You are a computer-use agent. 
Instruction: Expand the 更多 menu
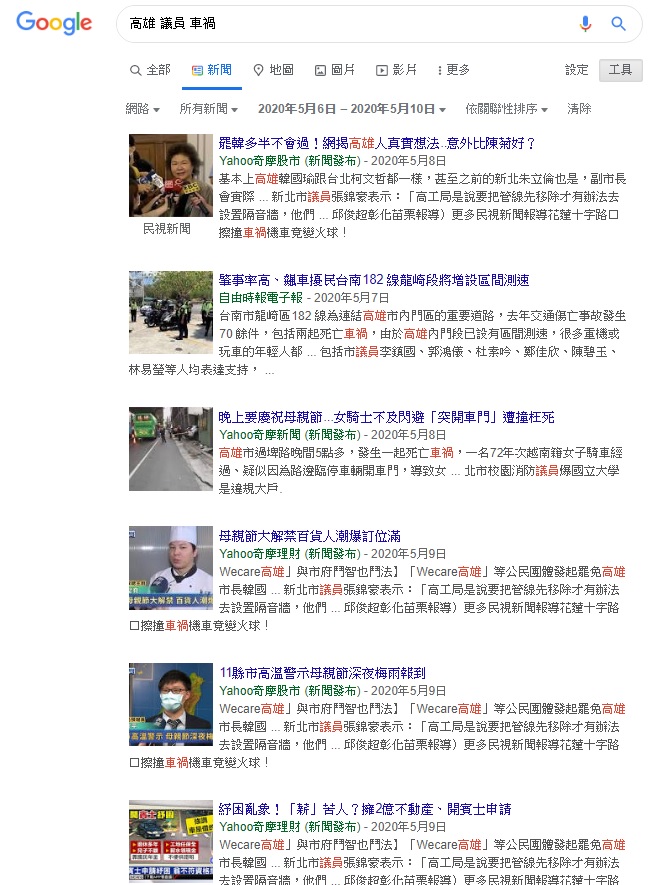point(452,70)
